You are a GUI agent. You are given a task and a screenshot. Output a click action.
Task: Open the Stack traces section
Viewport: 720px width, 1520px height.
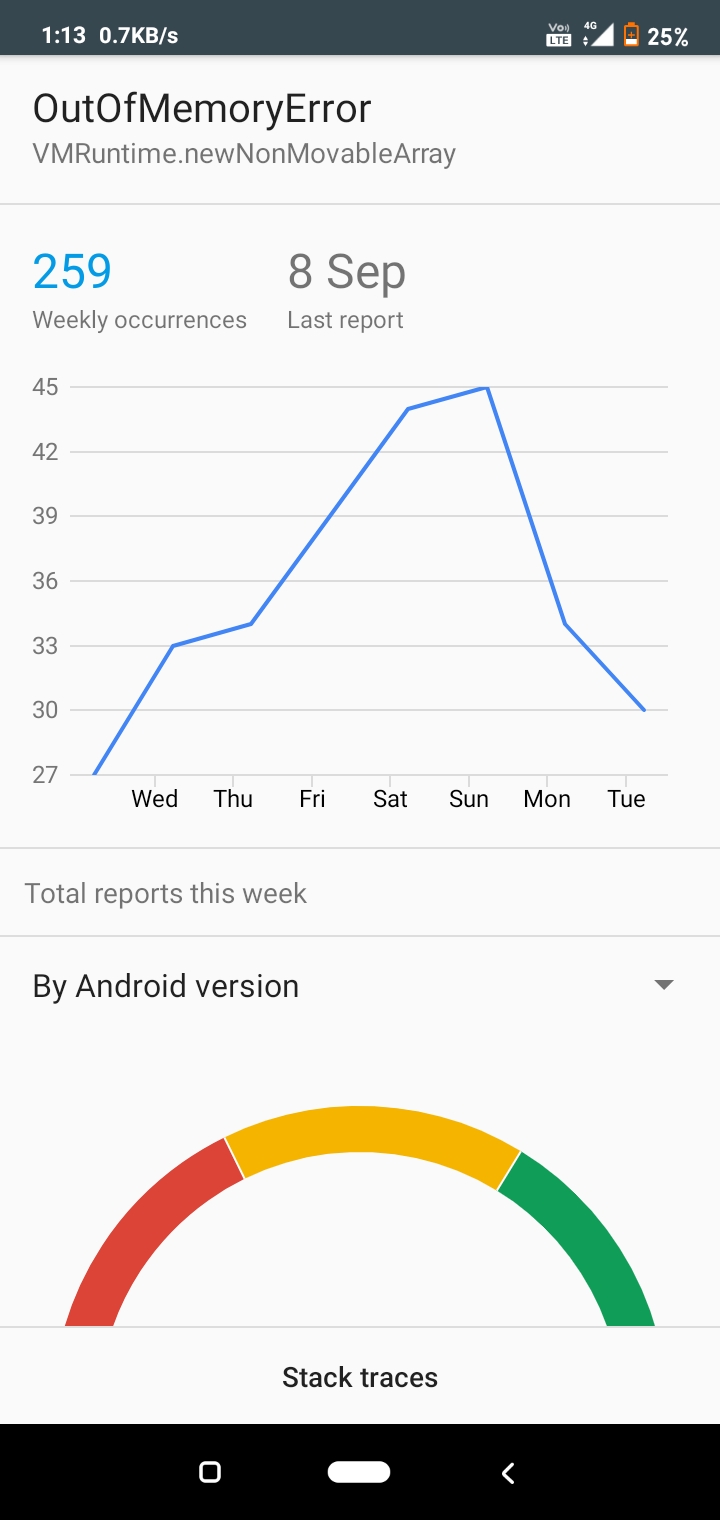click(360, 1377)
